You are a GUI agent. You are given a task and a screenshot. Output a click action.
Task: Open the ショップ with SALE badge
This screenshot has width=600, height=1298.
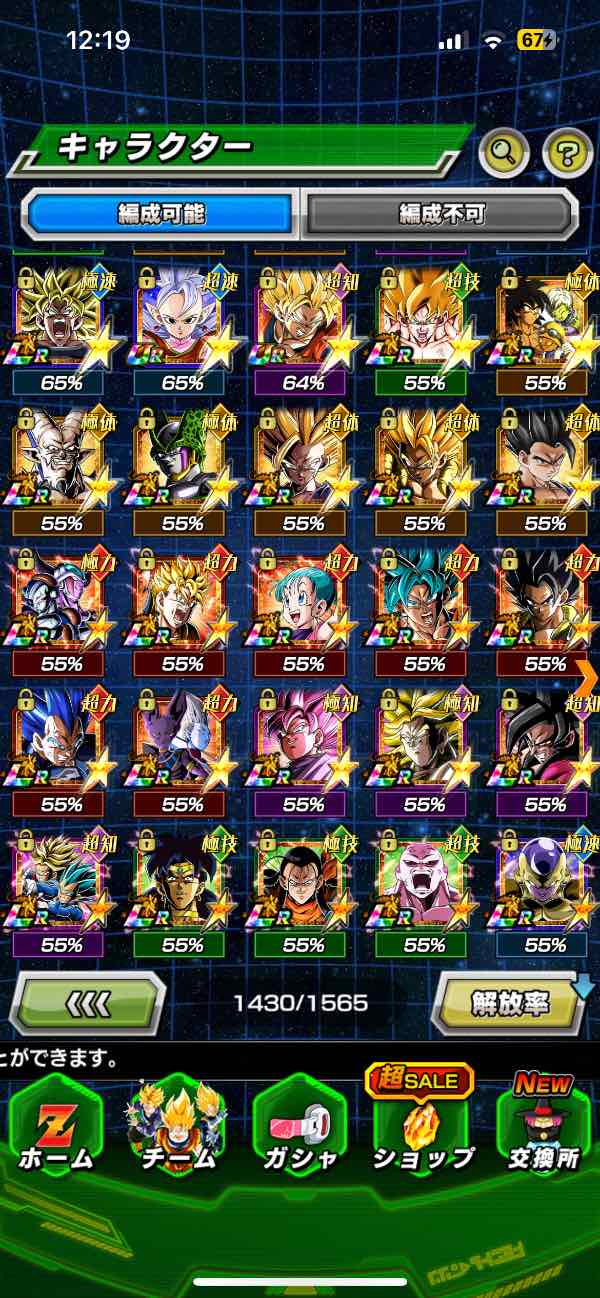tap(420, 1122)
